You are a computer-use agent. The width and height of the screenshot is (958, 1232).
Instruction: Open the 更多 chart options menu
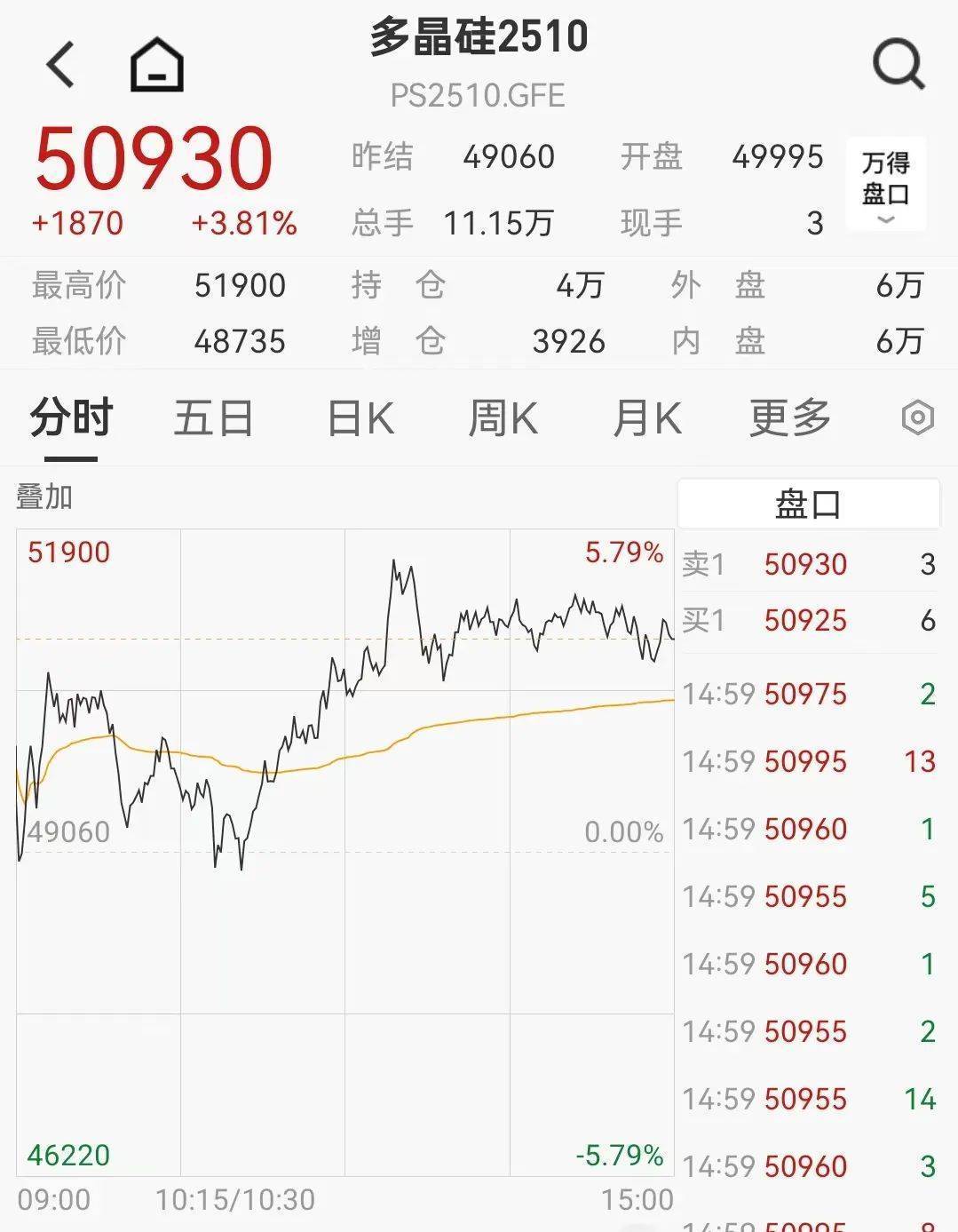[x=788, y=417]
